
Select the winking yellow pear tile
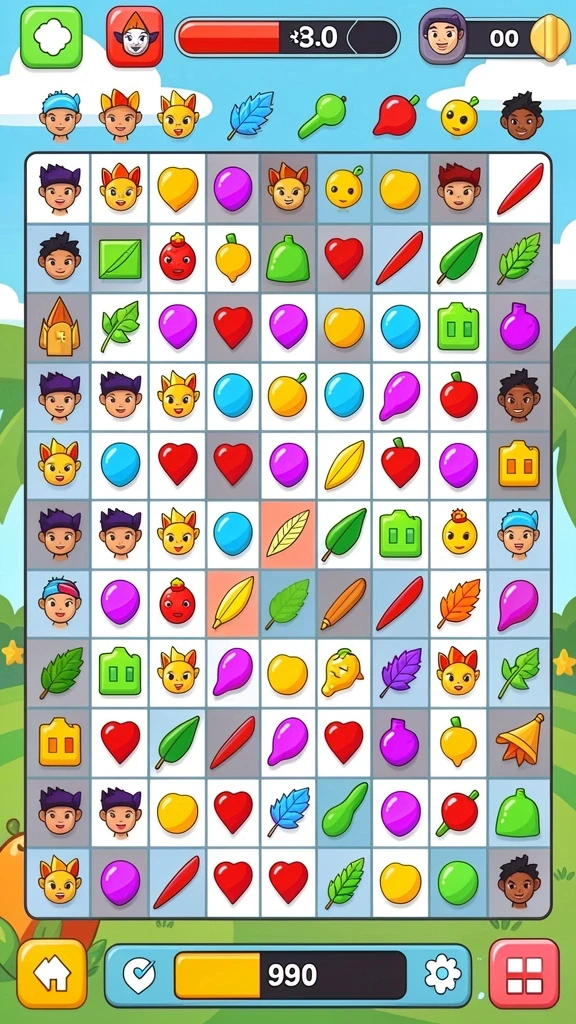pyautogui.click(x=342, y=672)
